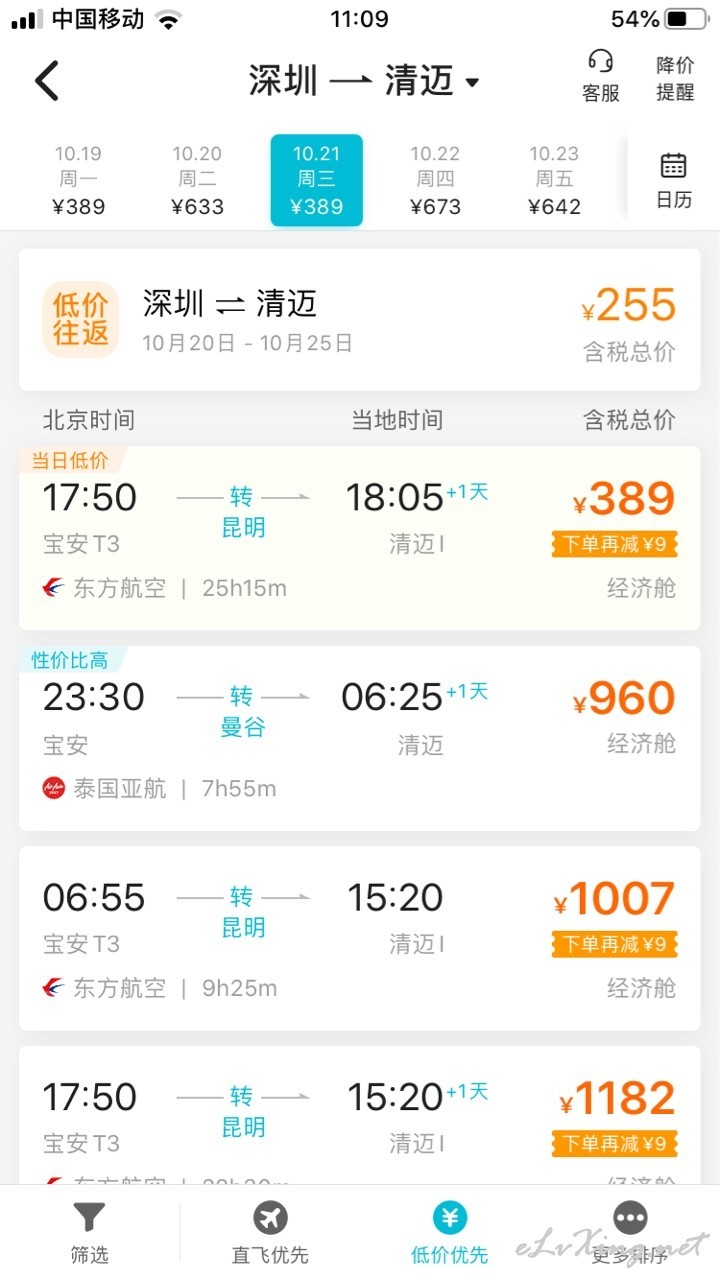Open the 06:55 东方航空 ¥1007 flight
Viewport: 720px width, 1280px height.
pyautogui.click(x=360, y=938)
